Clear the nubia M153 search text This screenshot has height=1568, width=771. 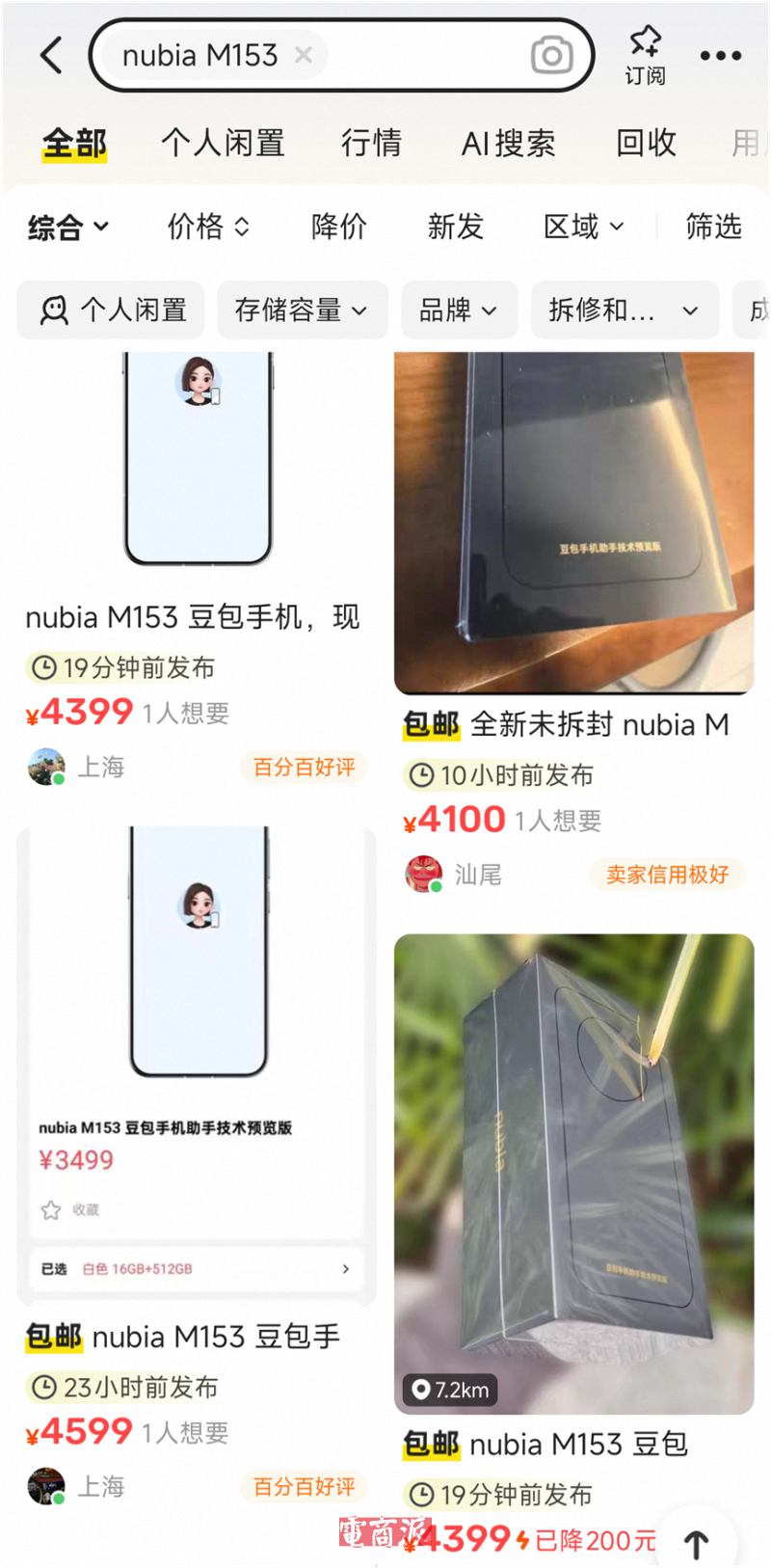303,55
